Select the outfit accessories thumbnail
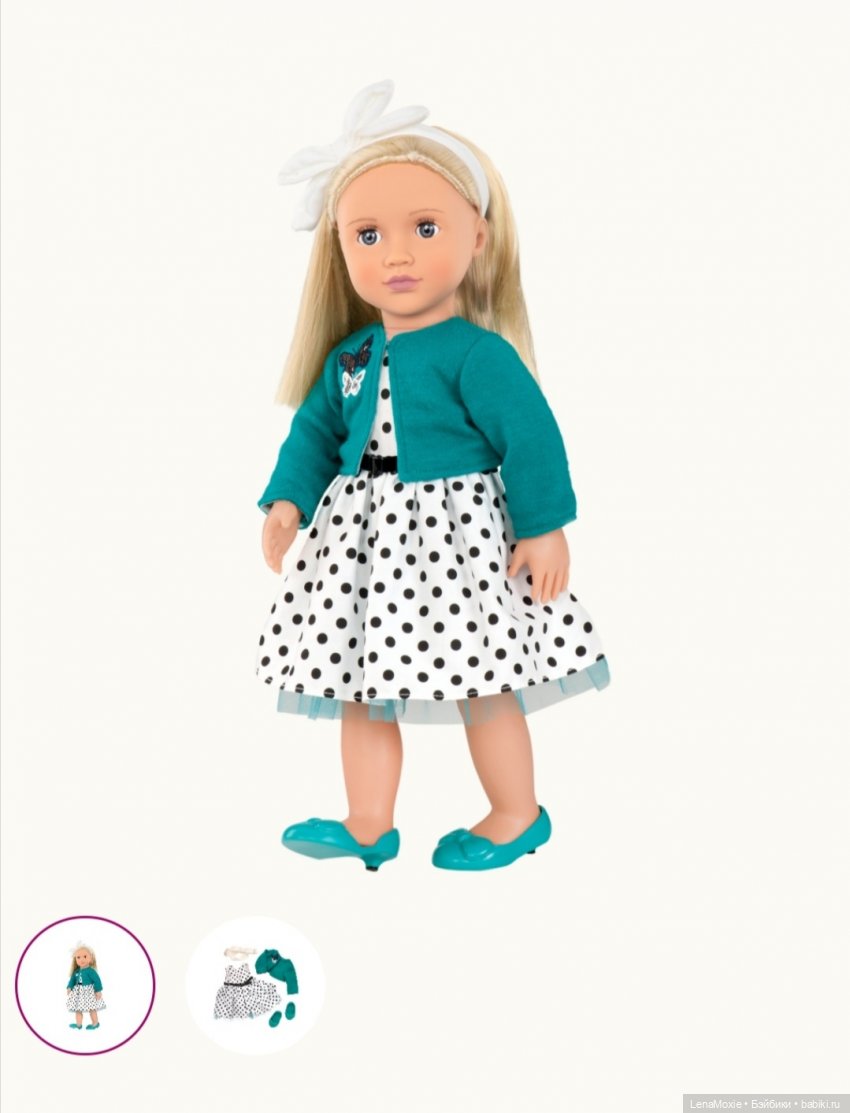This screenshot has height=1113, width=850. coord(255,985)
